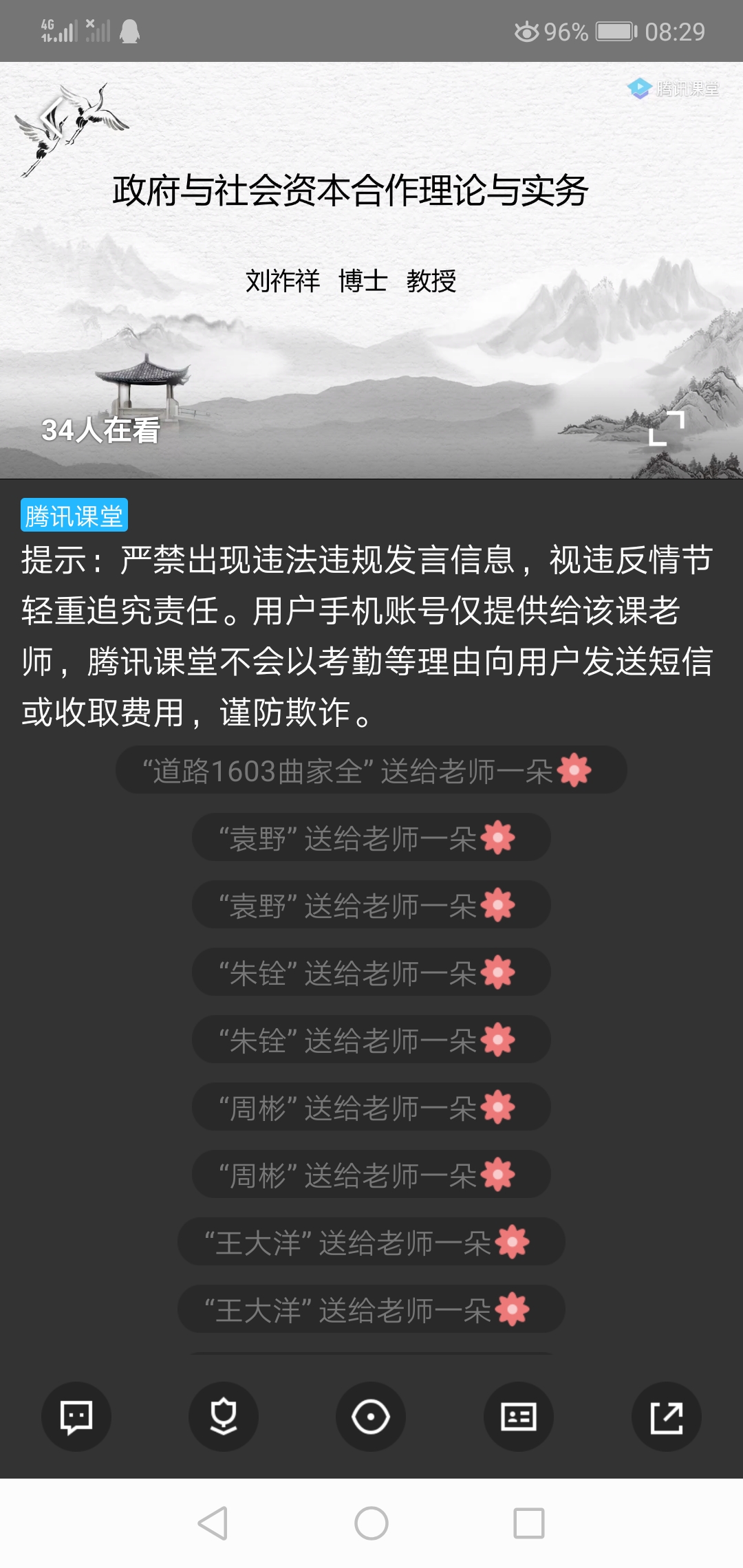Open the chat message icon
Image resolution: width=743 pixels, height=1568 pixels.
click(x=76, y=1417)
